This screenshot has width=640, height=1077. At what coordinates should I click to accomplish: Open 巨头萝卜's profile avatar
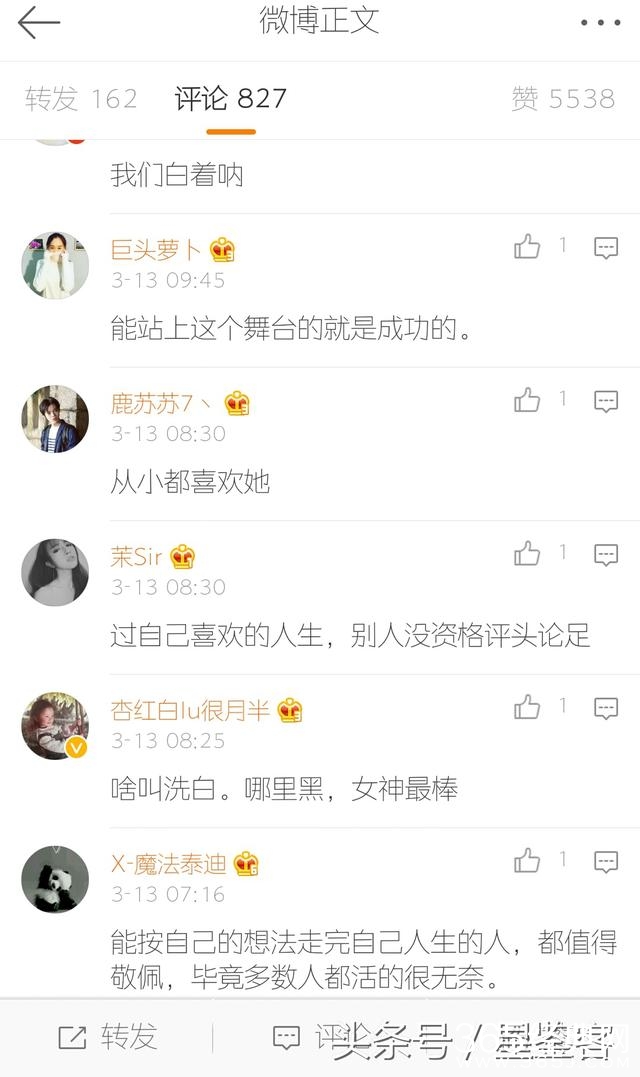point(55,265)
